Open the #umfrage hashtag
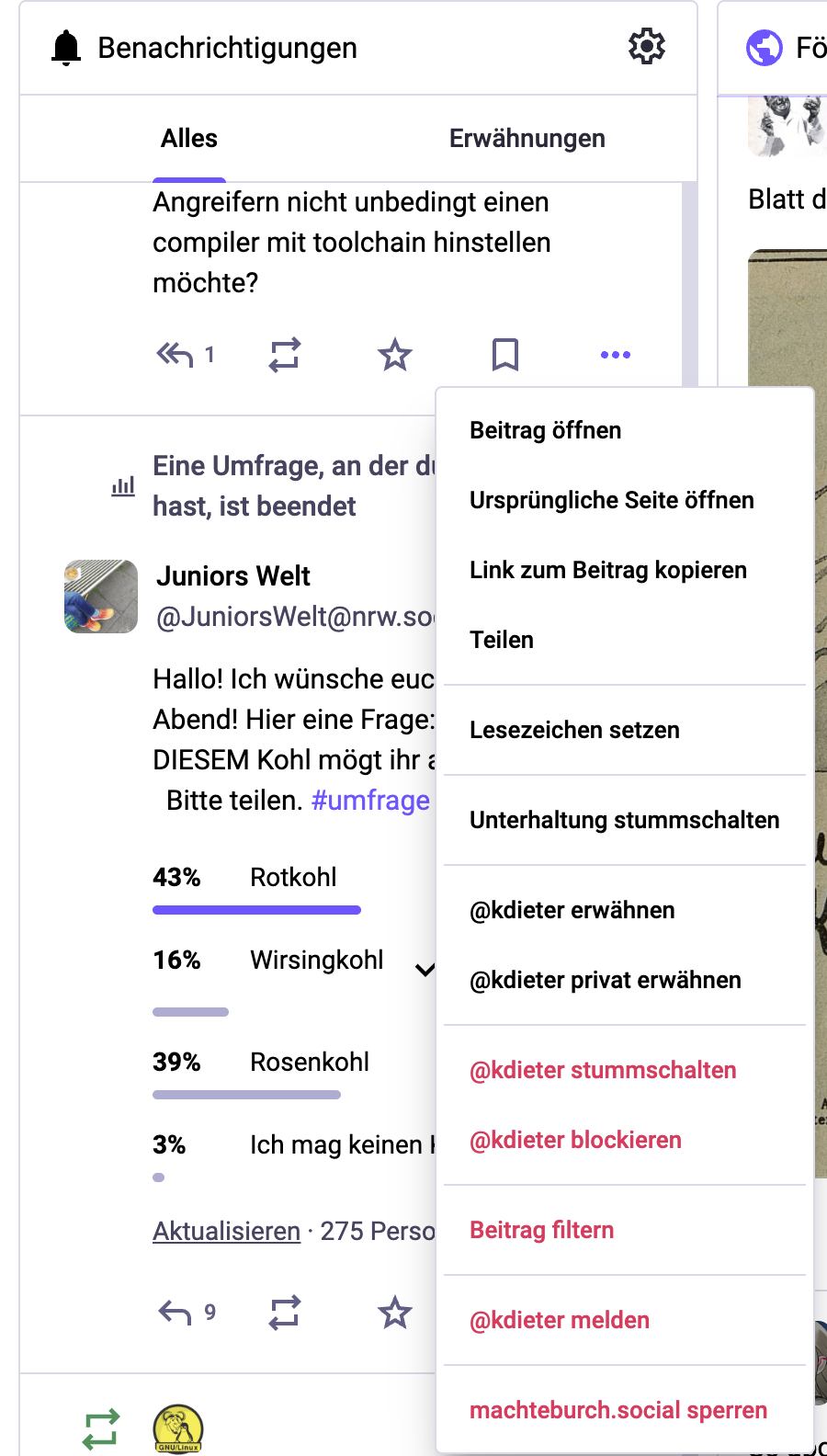 [370, 801]
